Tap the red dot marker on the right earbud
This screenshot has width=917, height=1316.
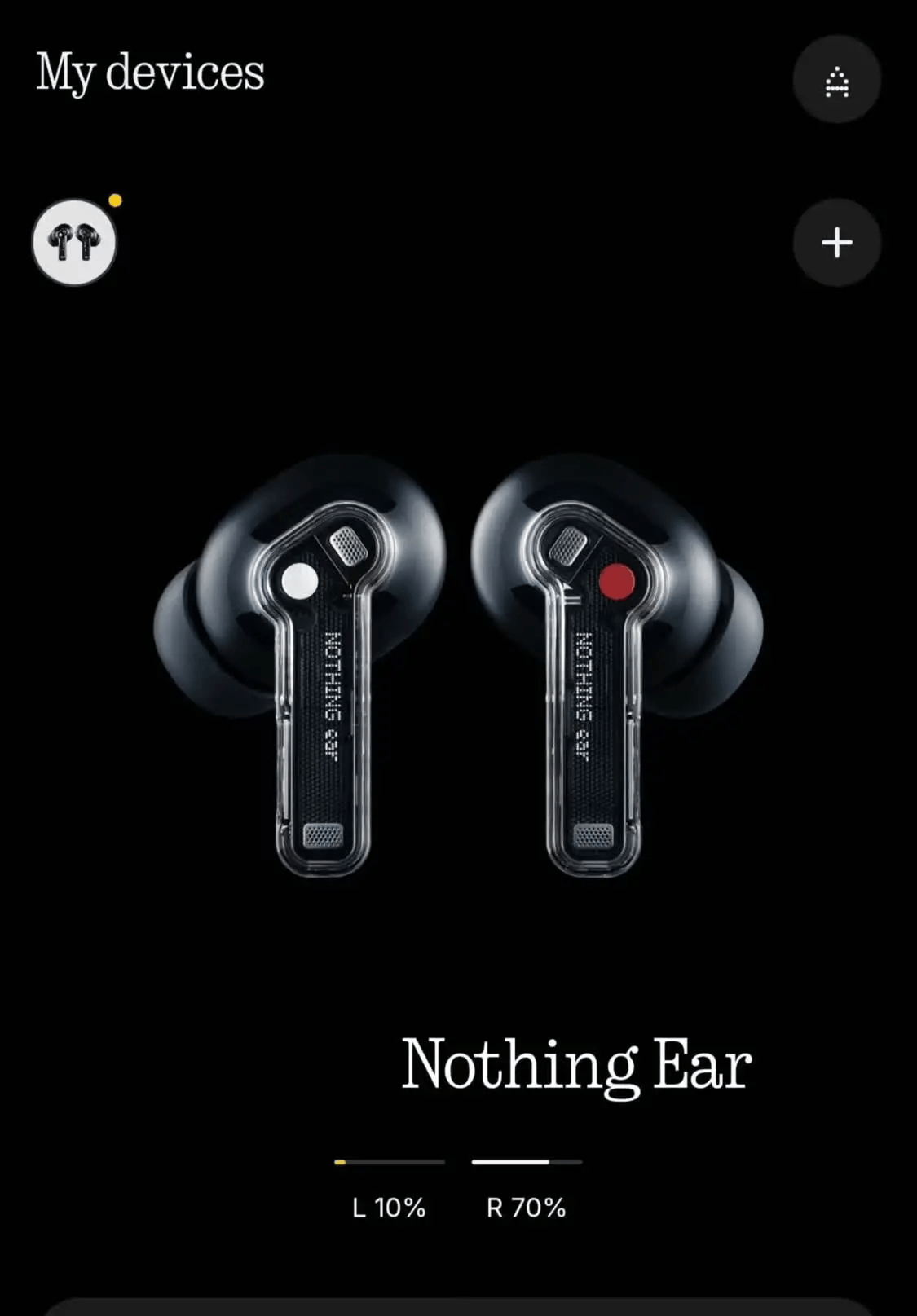pos(619,580)
